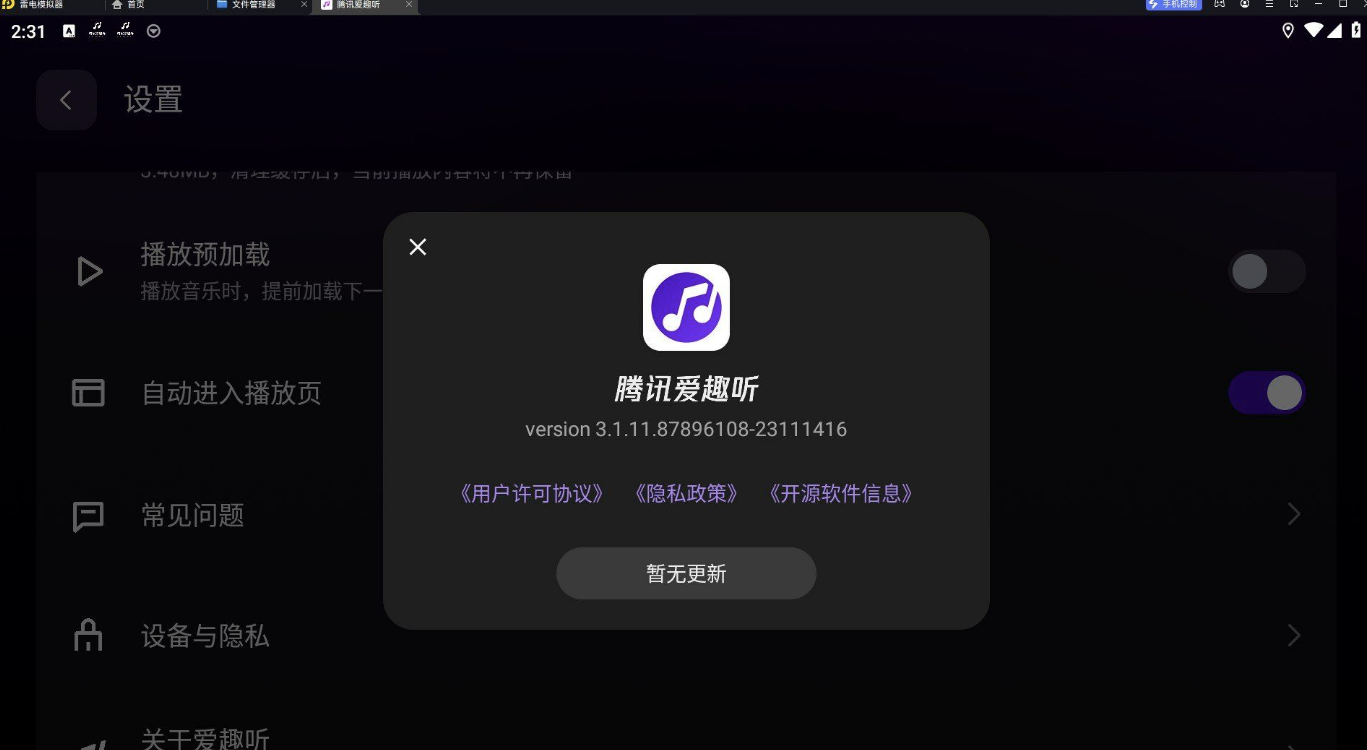
Task: Toggle the 自动进入播放页 switch
Action: coord(1266,393)
